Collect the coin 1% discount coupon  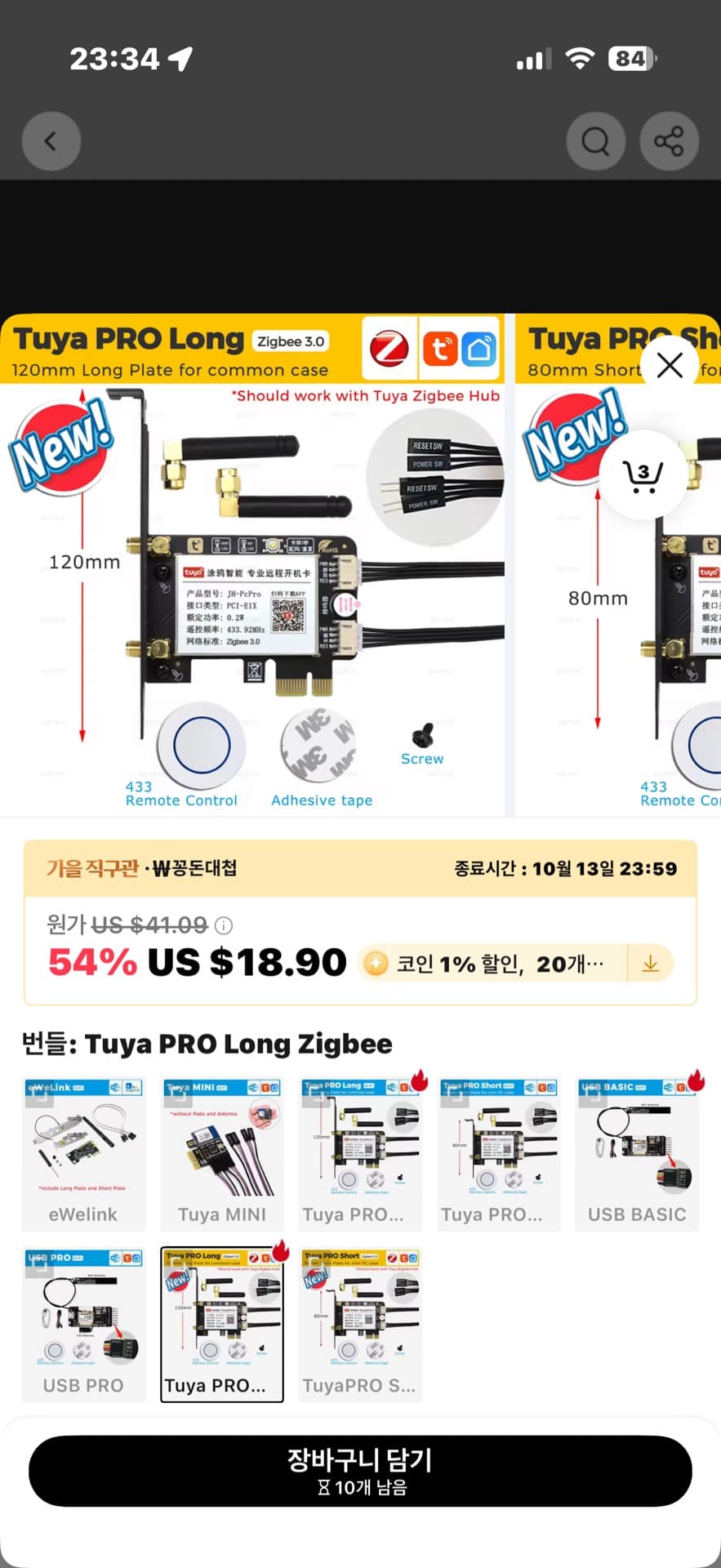650,964
